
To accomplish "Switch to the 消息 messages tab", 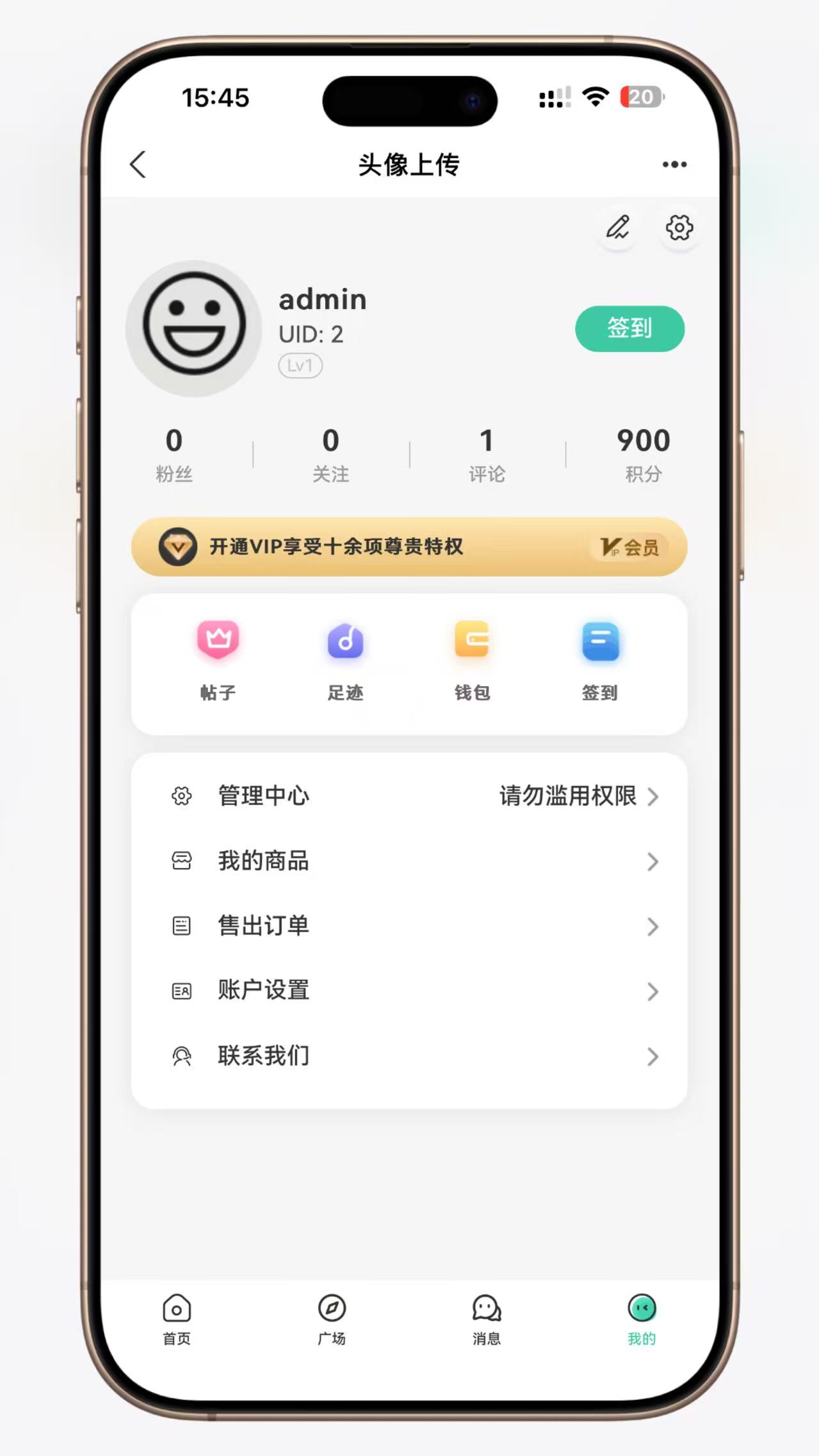I will tap(487, 1320).
